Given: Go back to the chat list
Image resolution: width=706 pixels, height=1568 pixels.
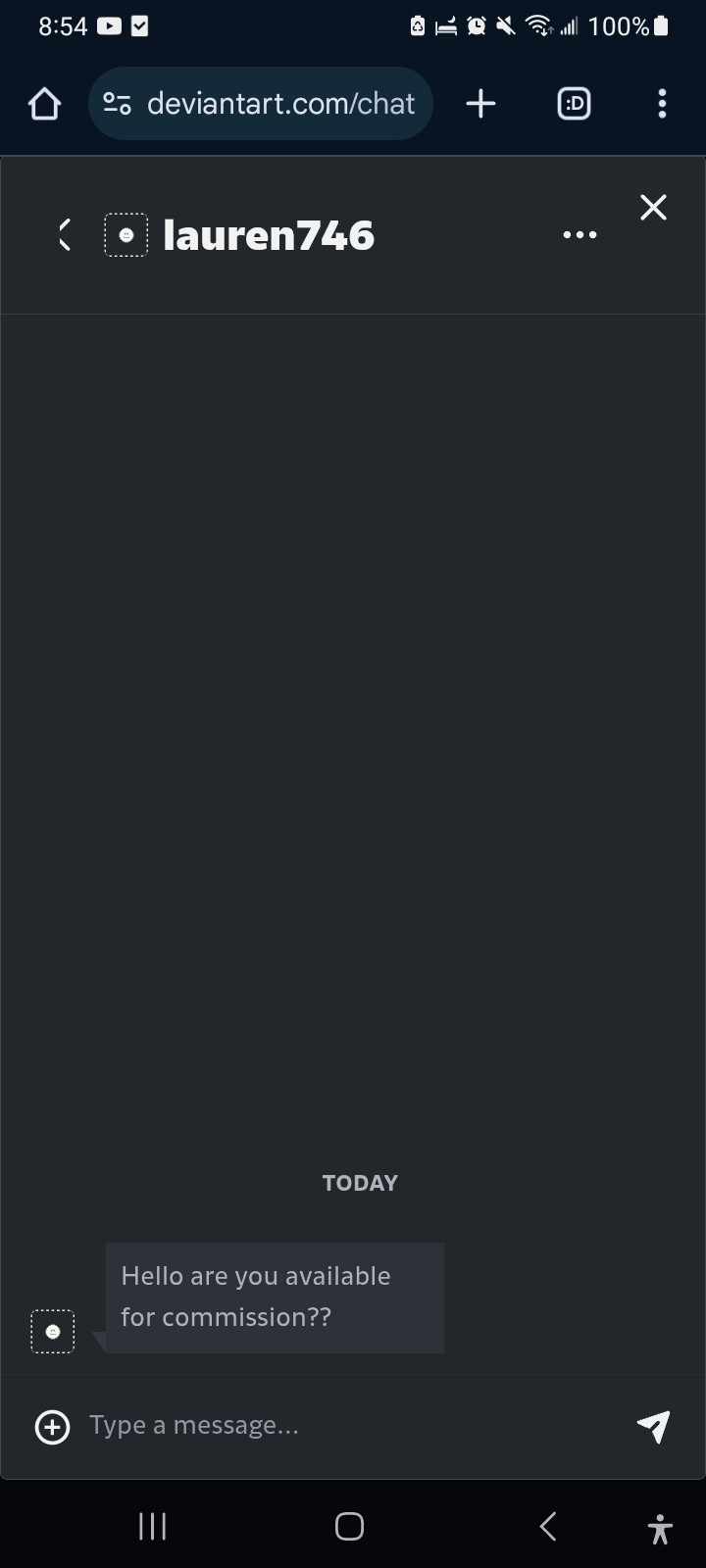Looking at the screenshot, I should (65, 235).
